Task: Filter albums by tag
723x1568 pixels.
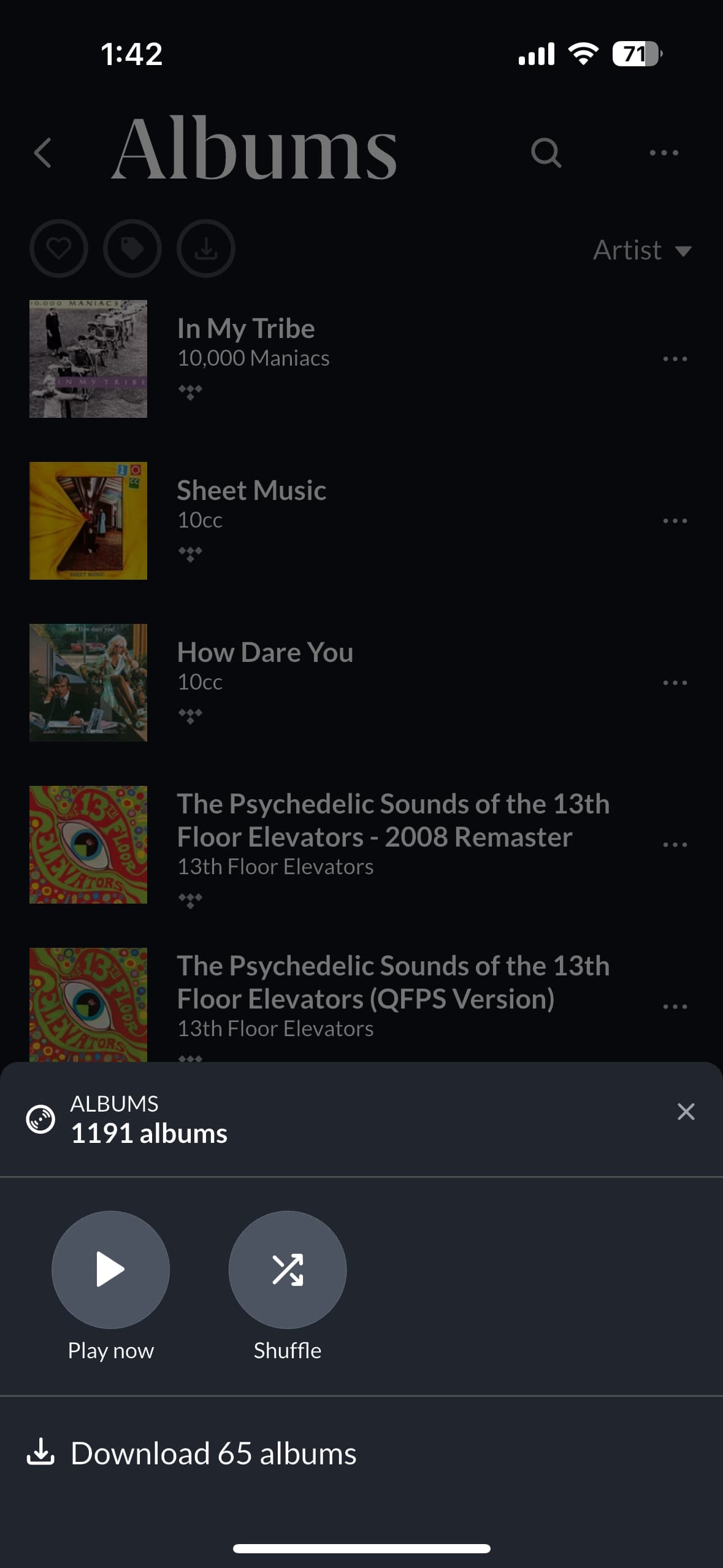Action: [x=132, y=248]
